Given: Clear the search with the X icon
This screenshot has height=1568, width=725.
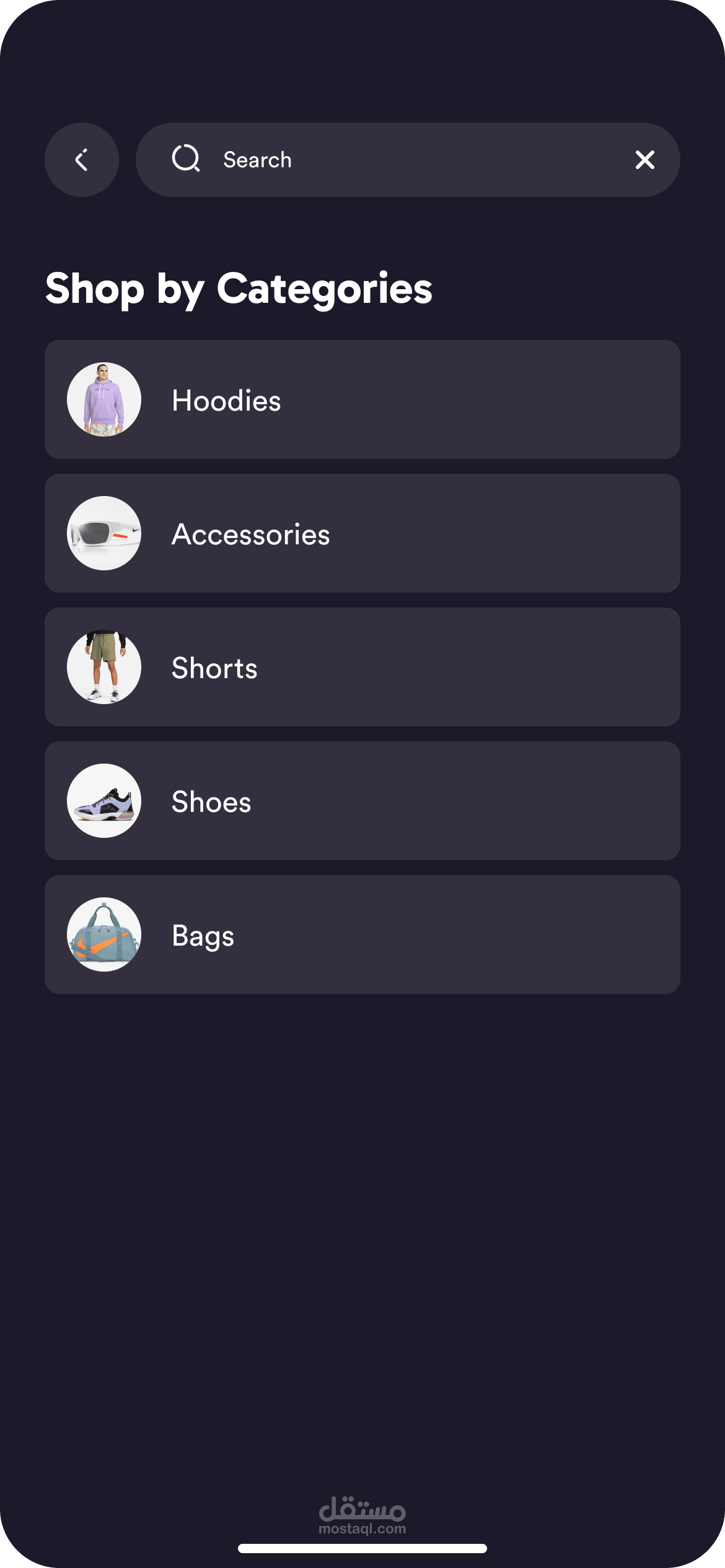Looking at the screenshot, I should click(x=644, y=160).
